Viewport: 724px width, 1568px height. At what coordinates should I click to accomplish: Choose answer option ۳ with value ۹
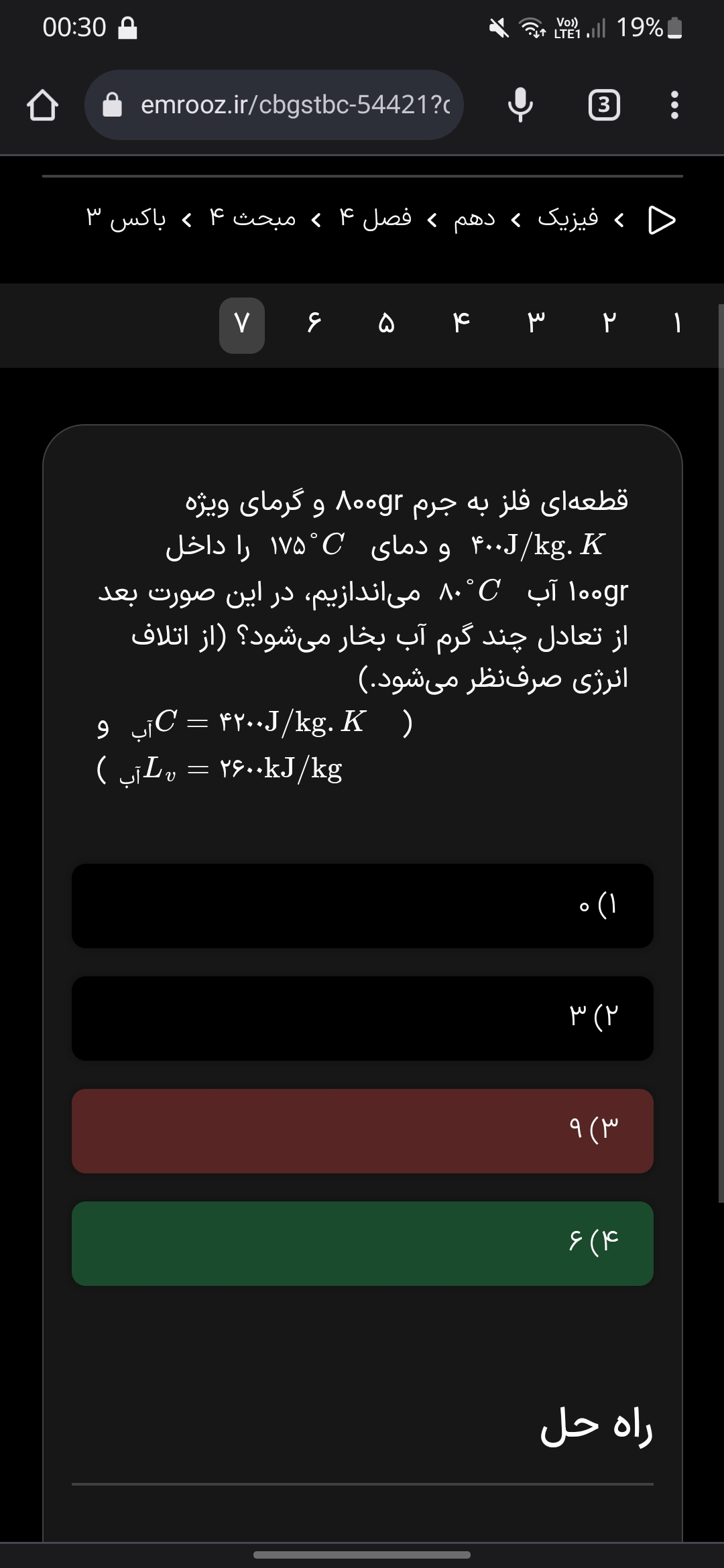pos(362,1130)
